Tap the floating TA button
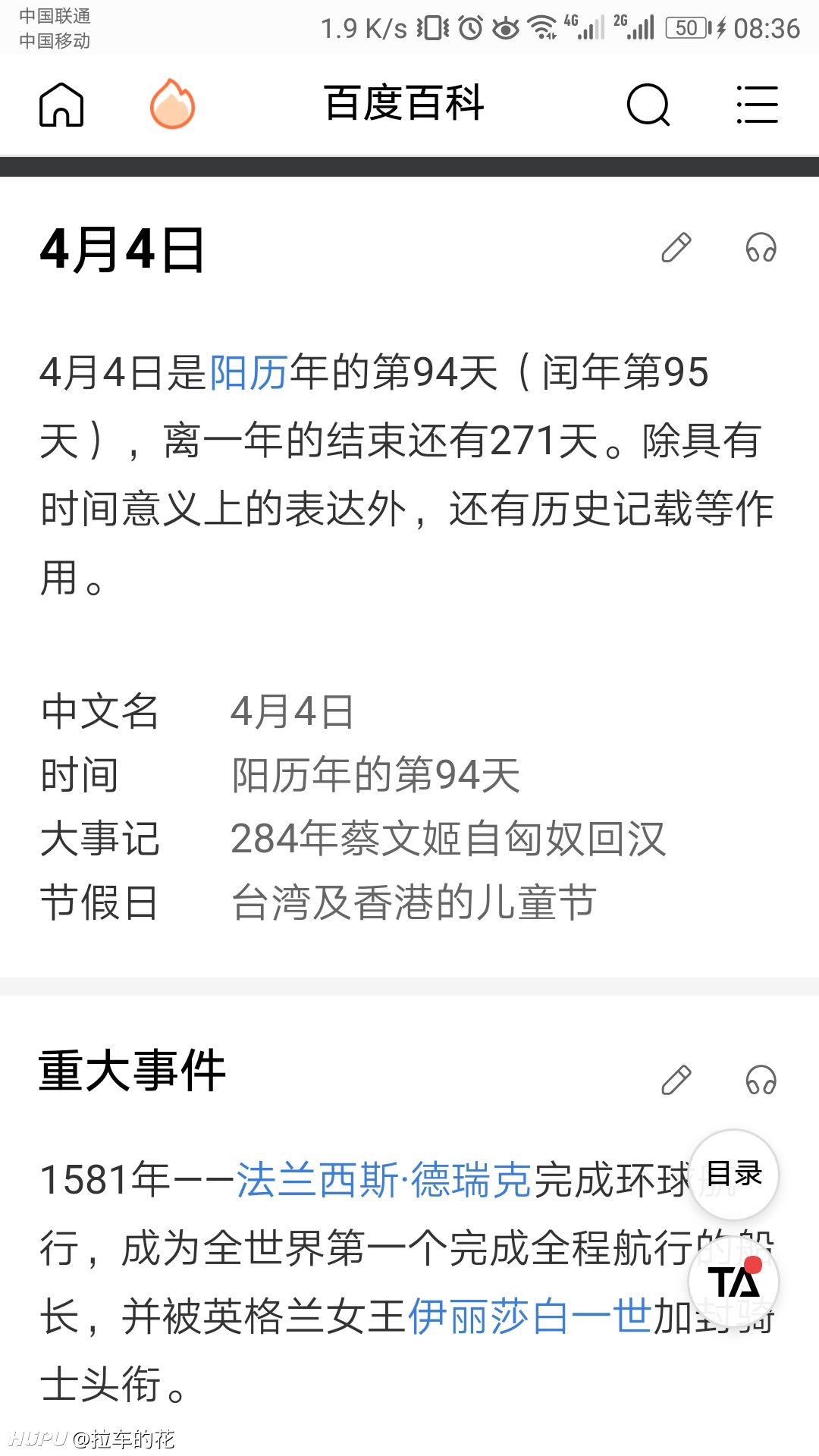This screenshot has width=819, height=1456. (x=734, y=1282)
